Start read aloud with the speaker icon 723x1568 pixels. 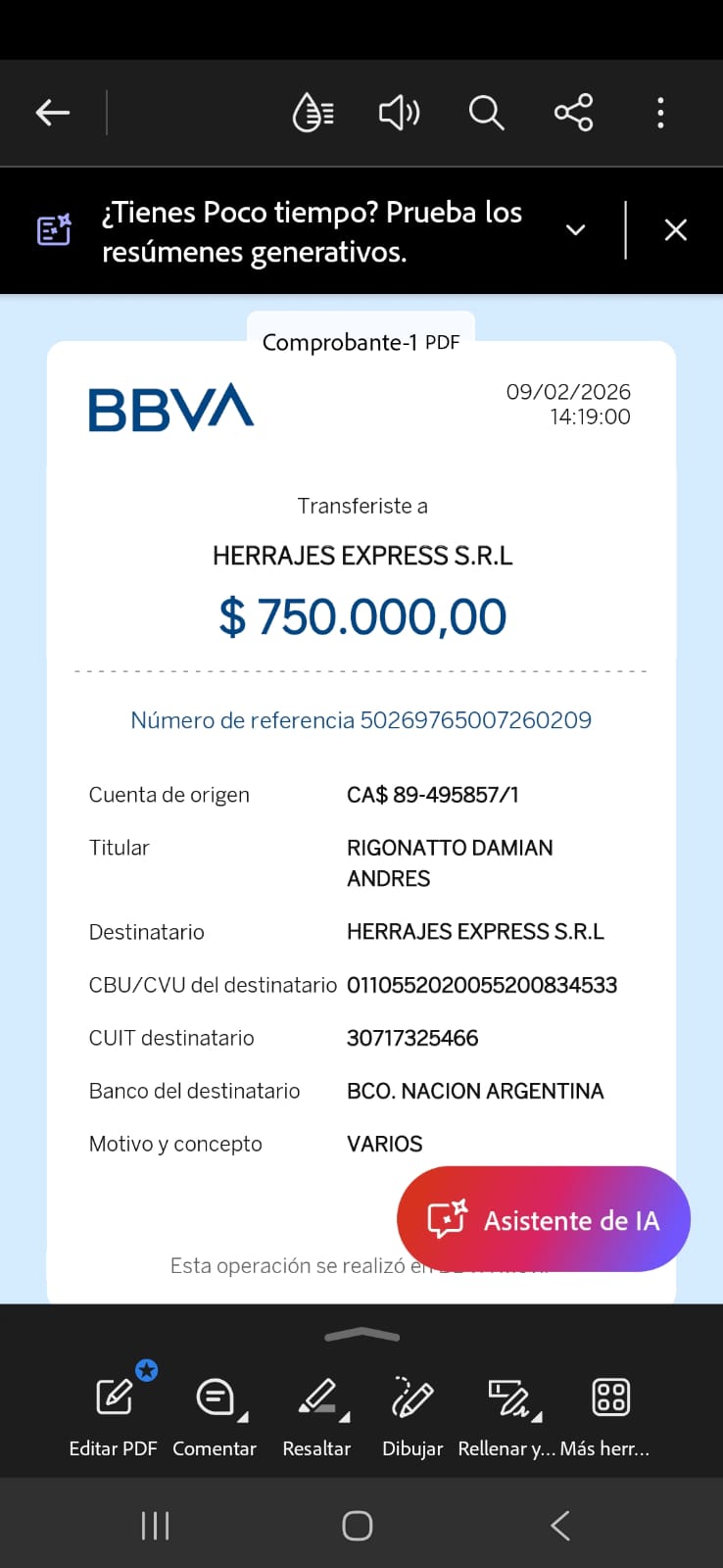(x=399, y=113)
